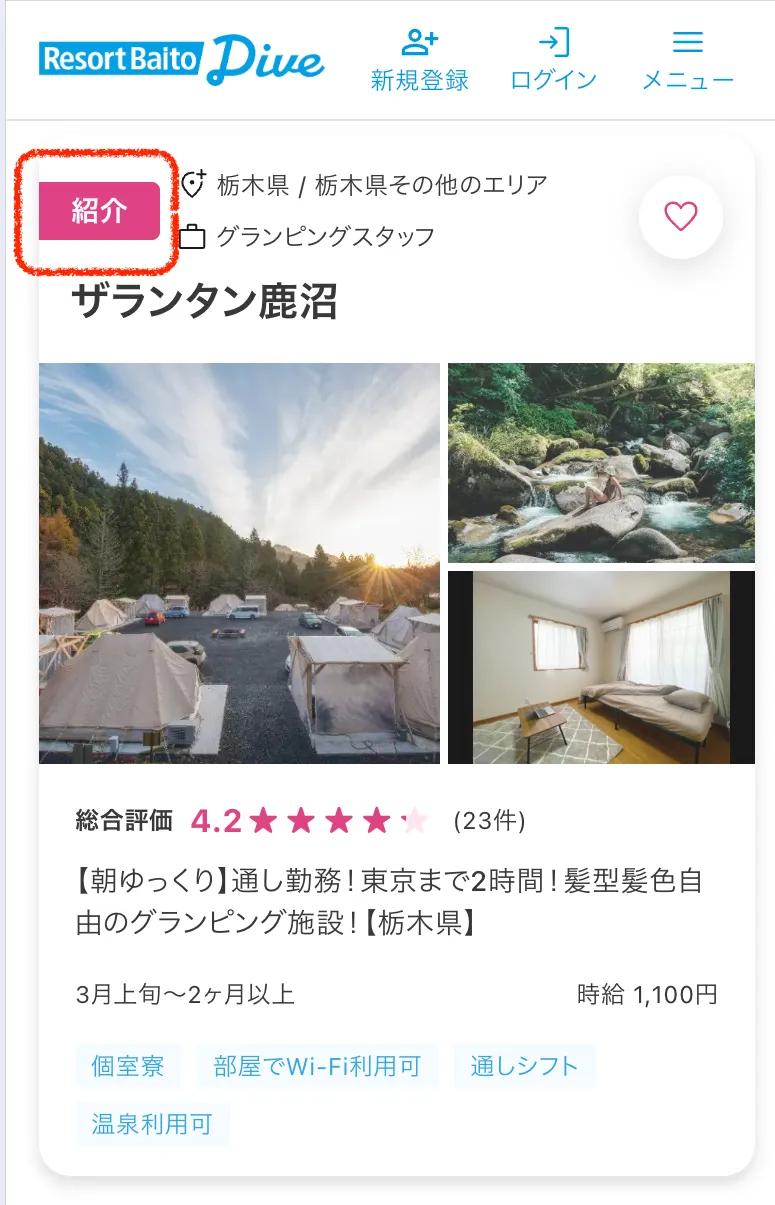Toggle the heart favorite button

(x=681, y=218)
